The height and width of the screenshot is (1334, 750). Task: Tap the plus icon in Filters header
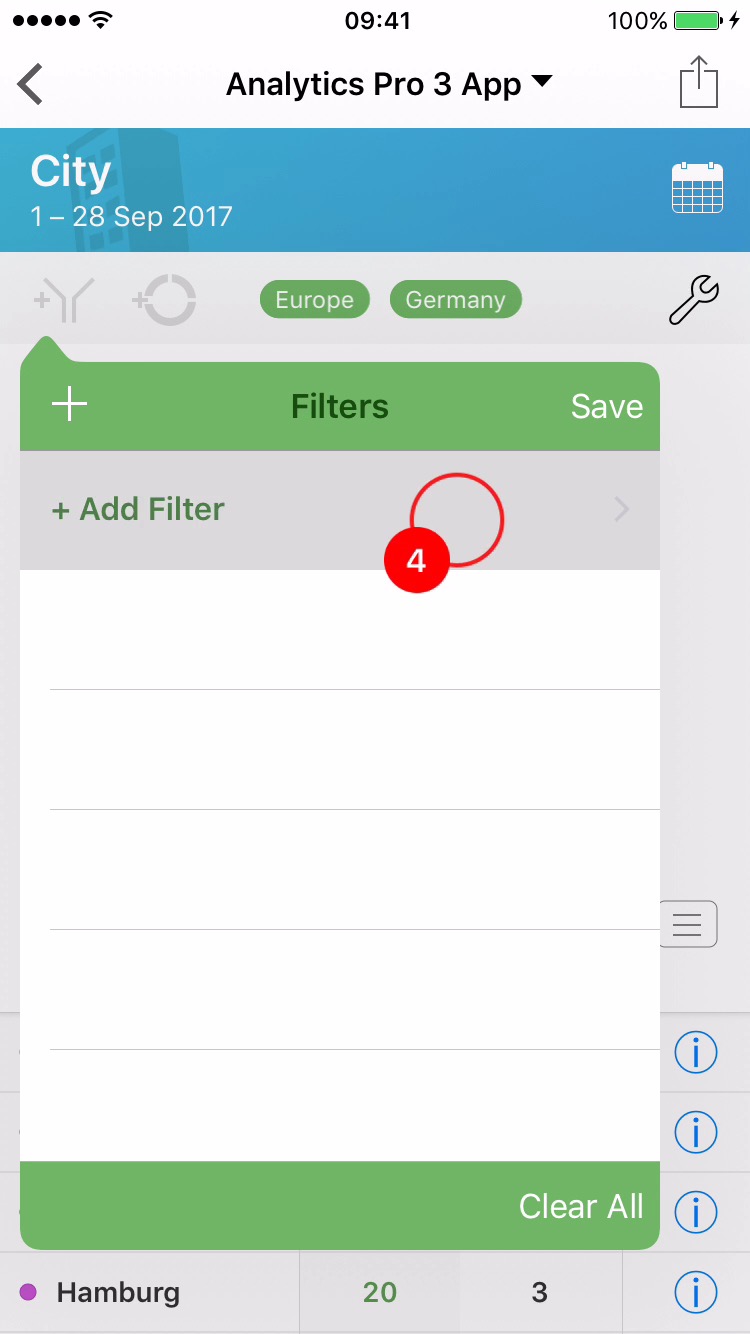(69, 406)
